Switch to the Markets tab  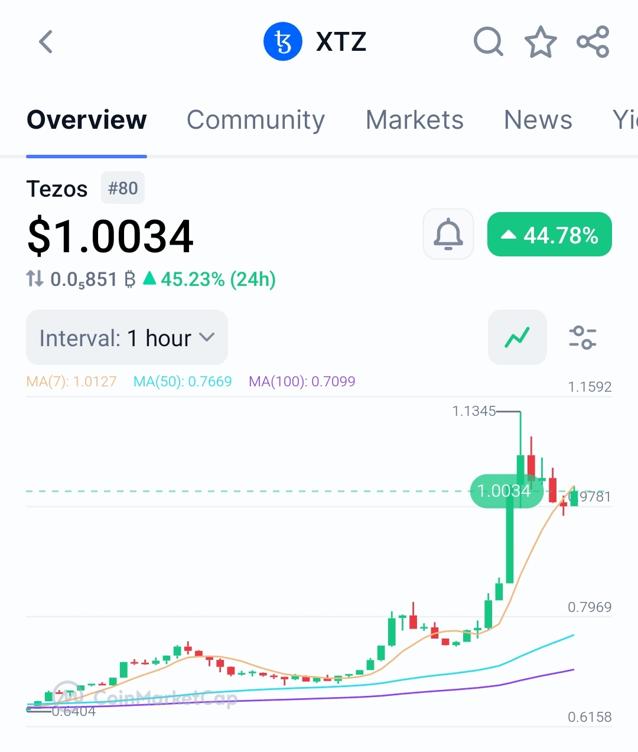[x=414, y=120]
